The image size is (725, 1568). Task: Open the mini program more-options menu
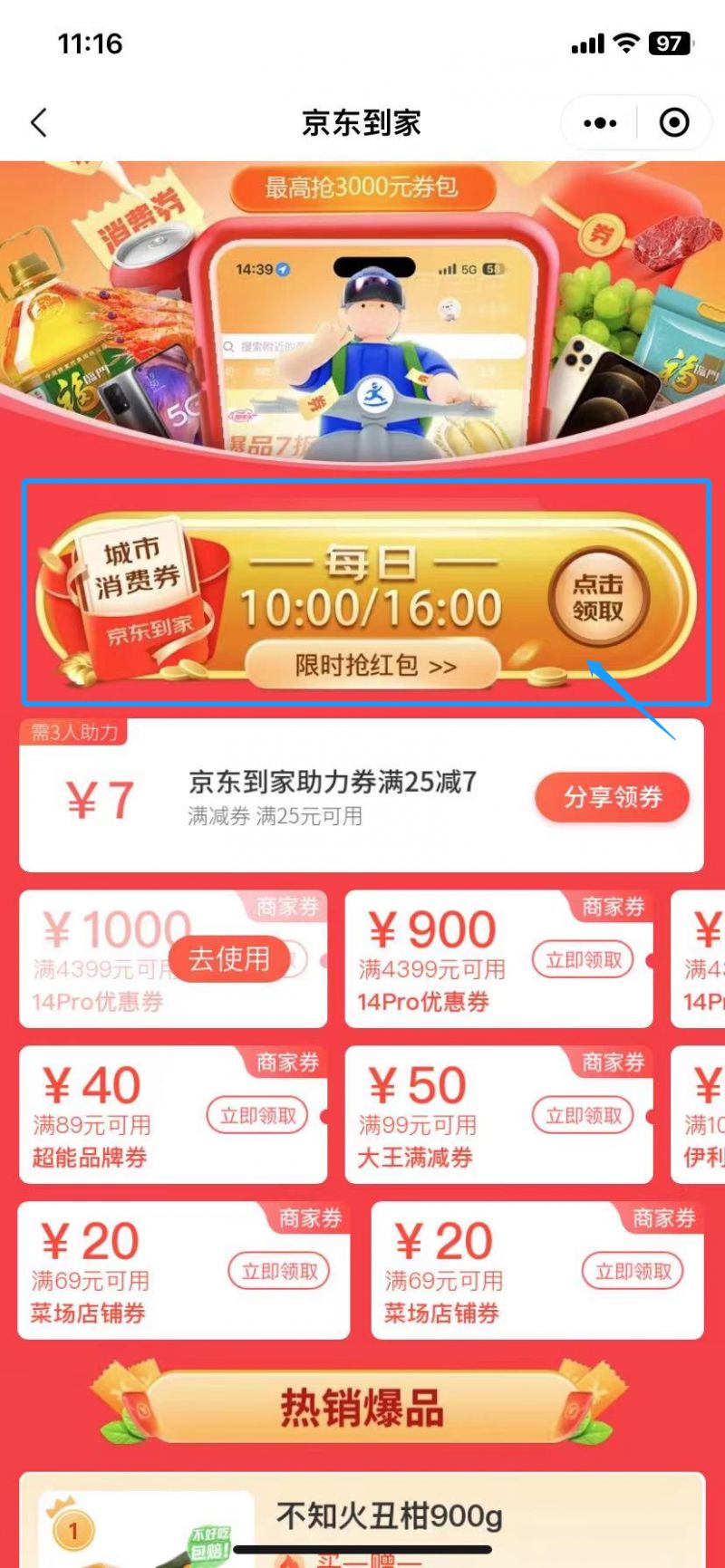(600, 122)
